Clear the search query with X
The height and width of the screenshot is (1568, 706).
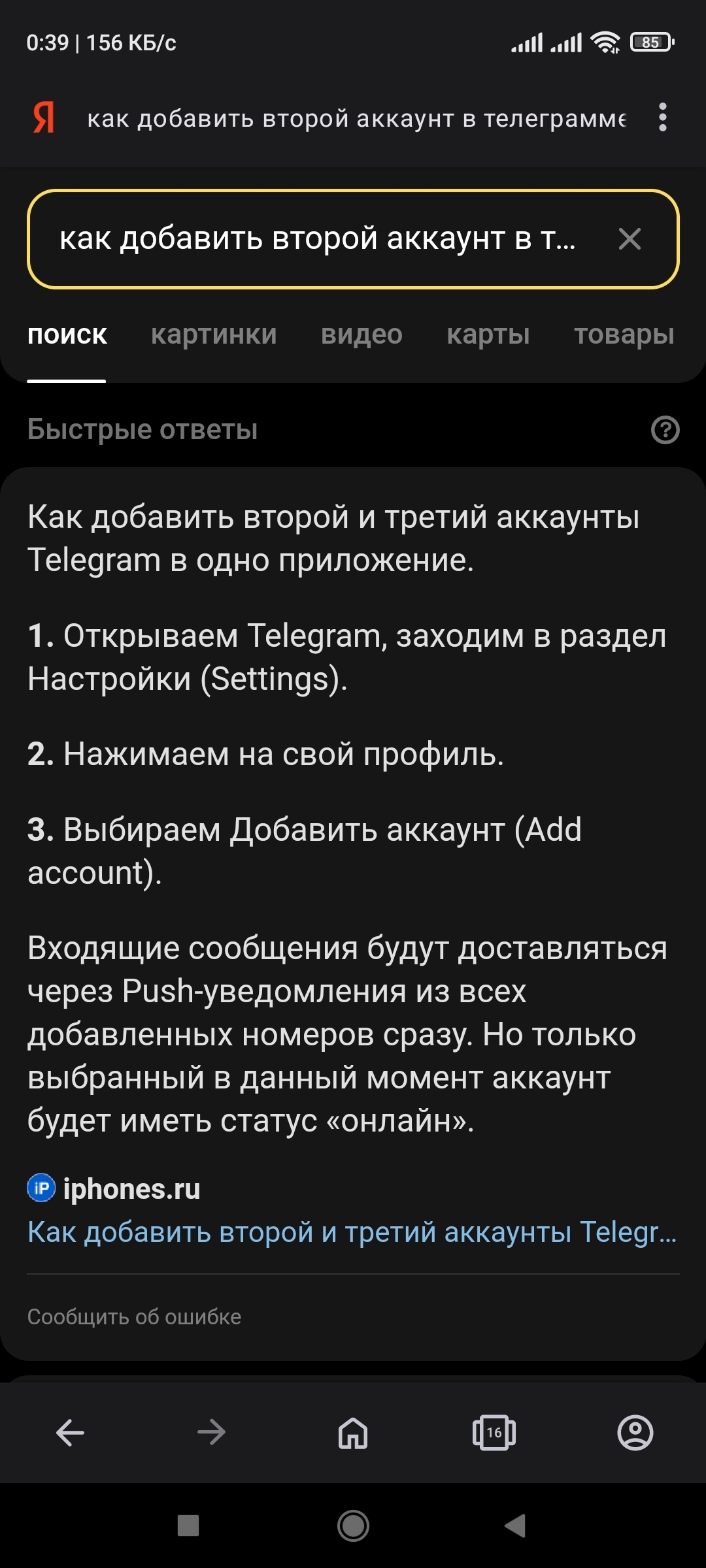coord(630,238)
